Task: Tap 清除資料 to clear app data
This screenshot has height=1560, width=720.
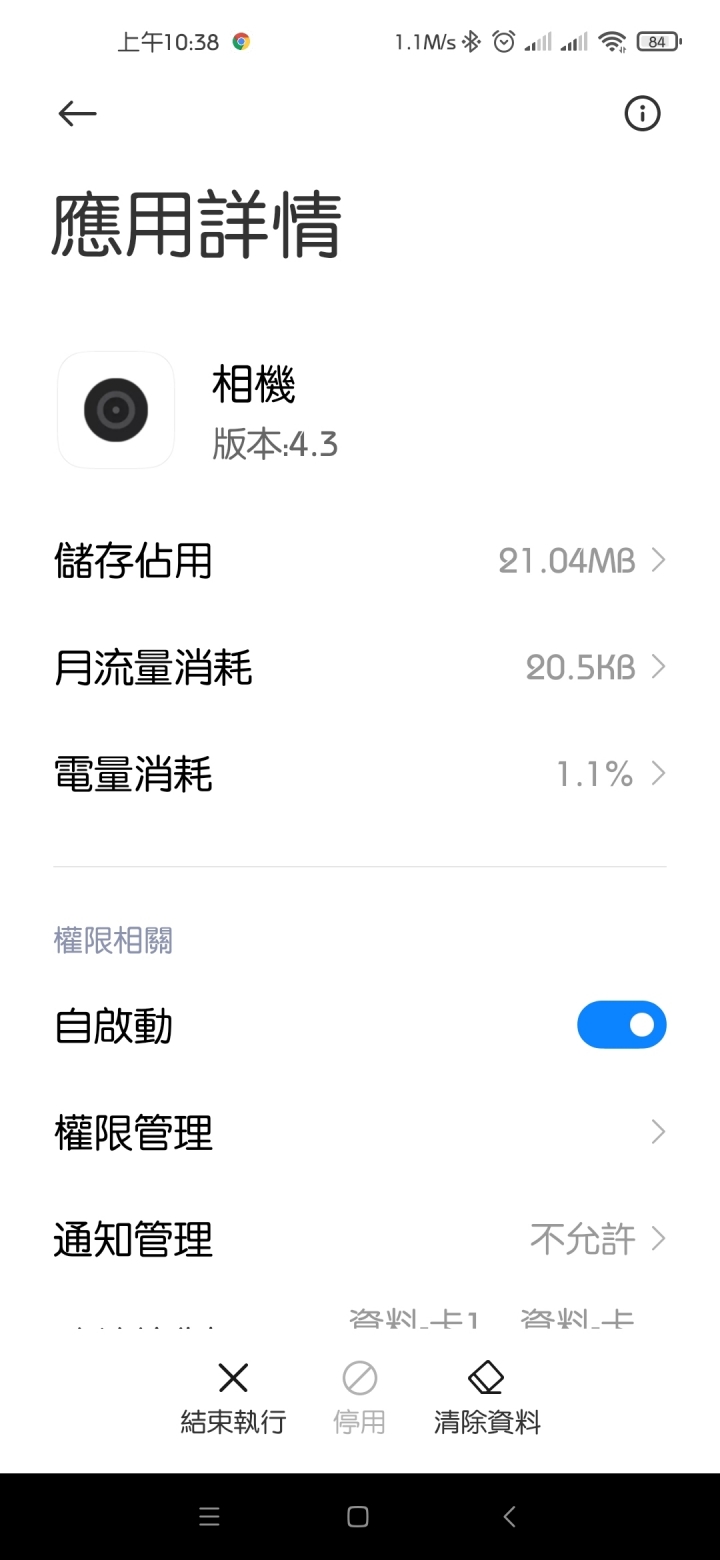Action: pyautogui.click(x=487, y=1398)
